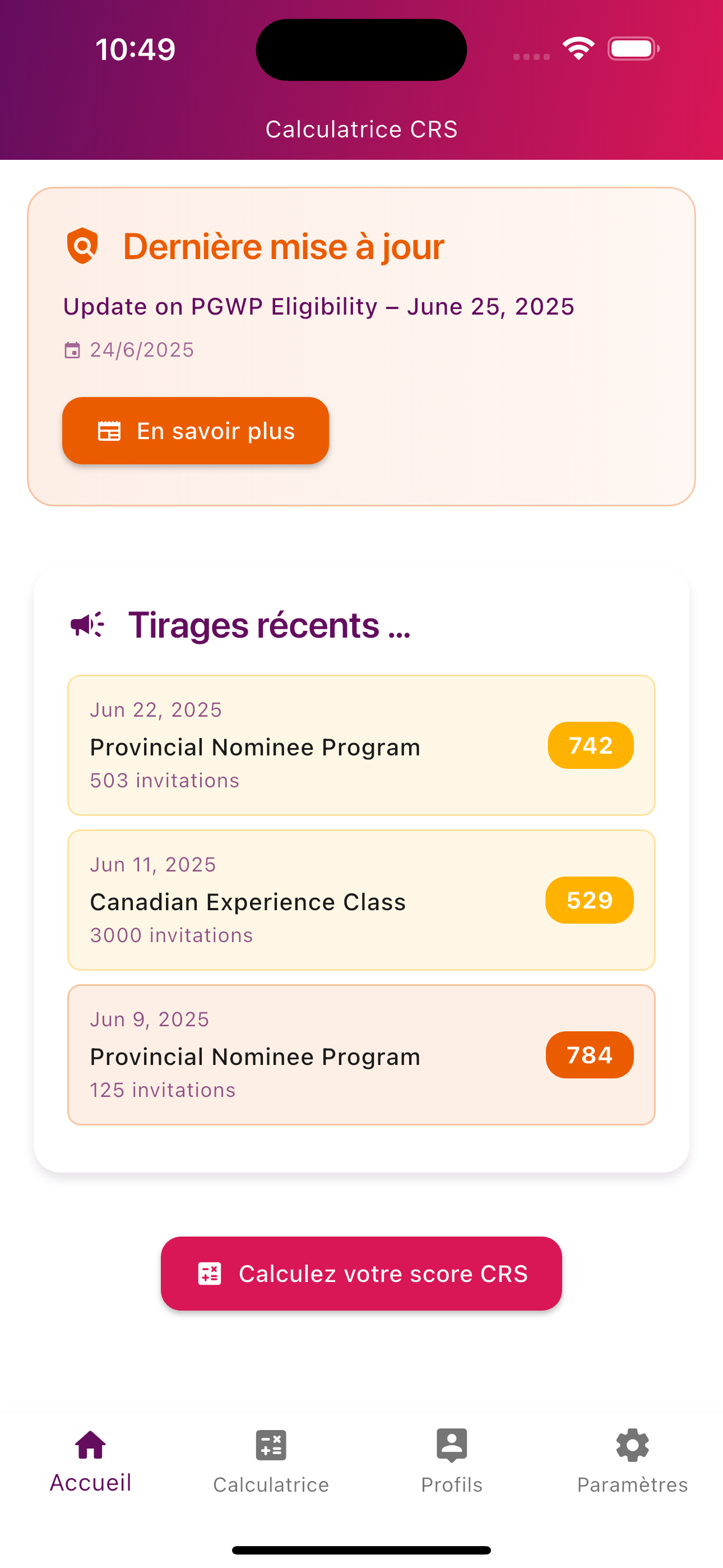Open the Calculatrice calculator icon
Screen dimensions: 723x1568
pyautogui.click(x=271, y=1446)
